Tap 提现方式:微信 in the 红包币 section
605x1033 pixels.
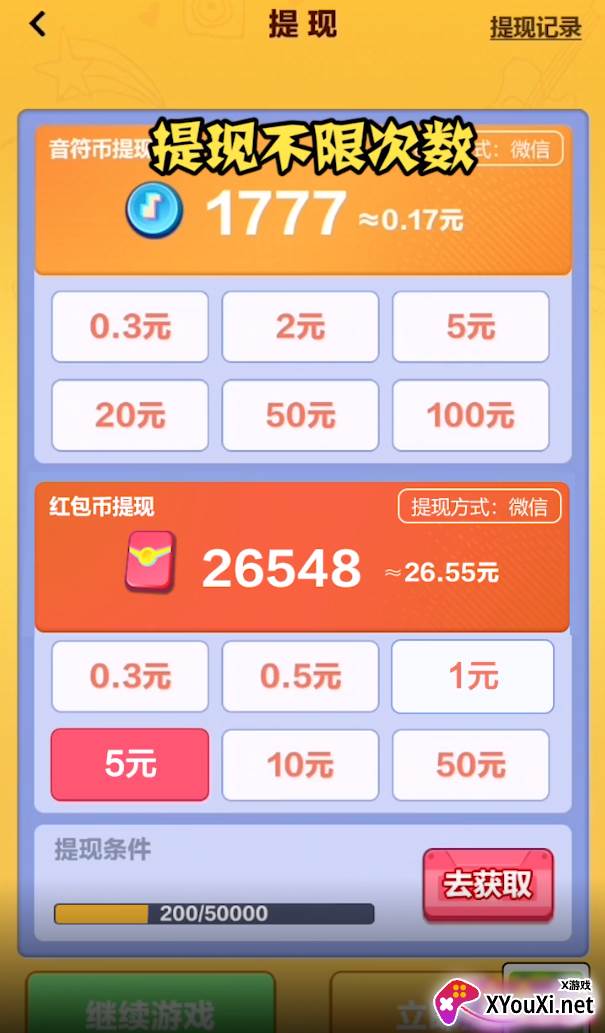pos(480,507)
